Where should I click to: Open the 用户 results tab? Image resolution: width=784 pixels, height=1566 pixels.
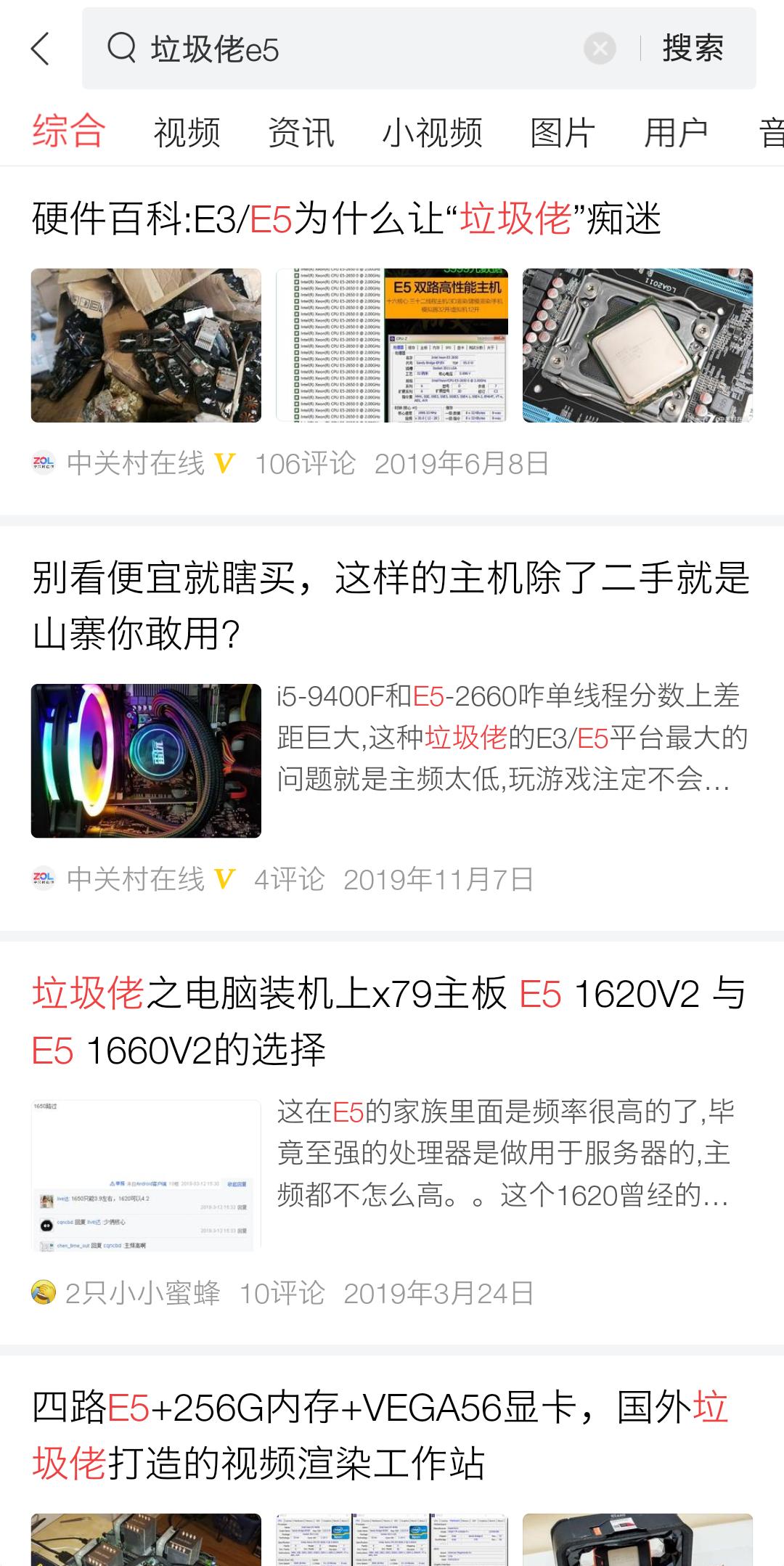(x=677, y=132)
